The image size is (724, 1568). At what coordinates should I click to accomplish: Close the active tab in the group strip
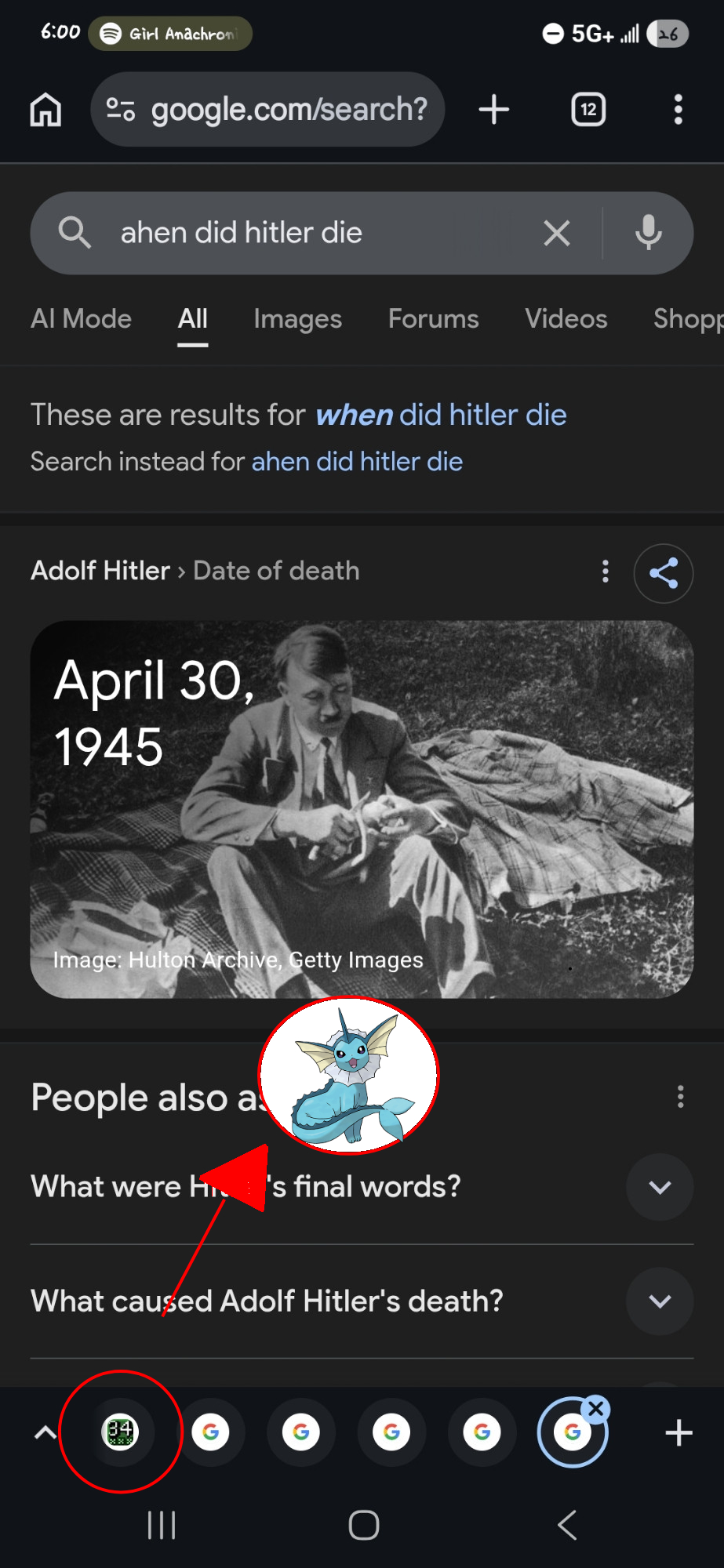point(596,1409)
